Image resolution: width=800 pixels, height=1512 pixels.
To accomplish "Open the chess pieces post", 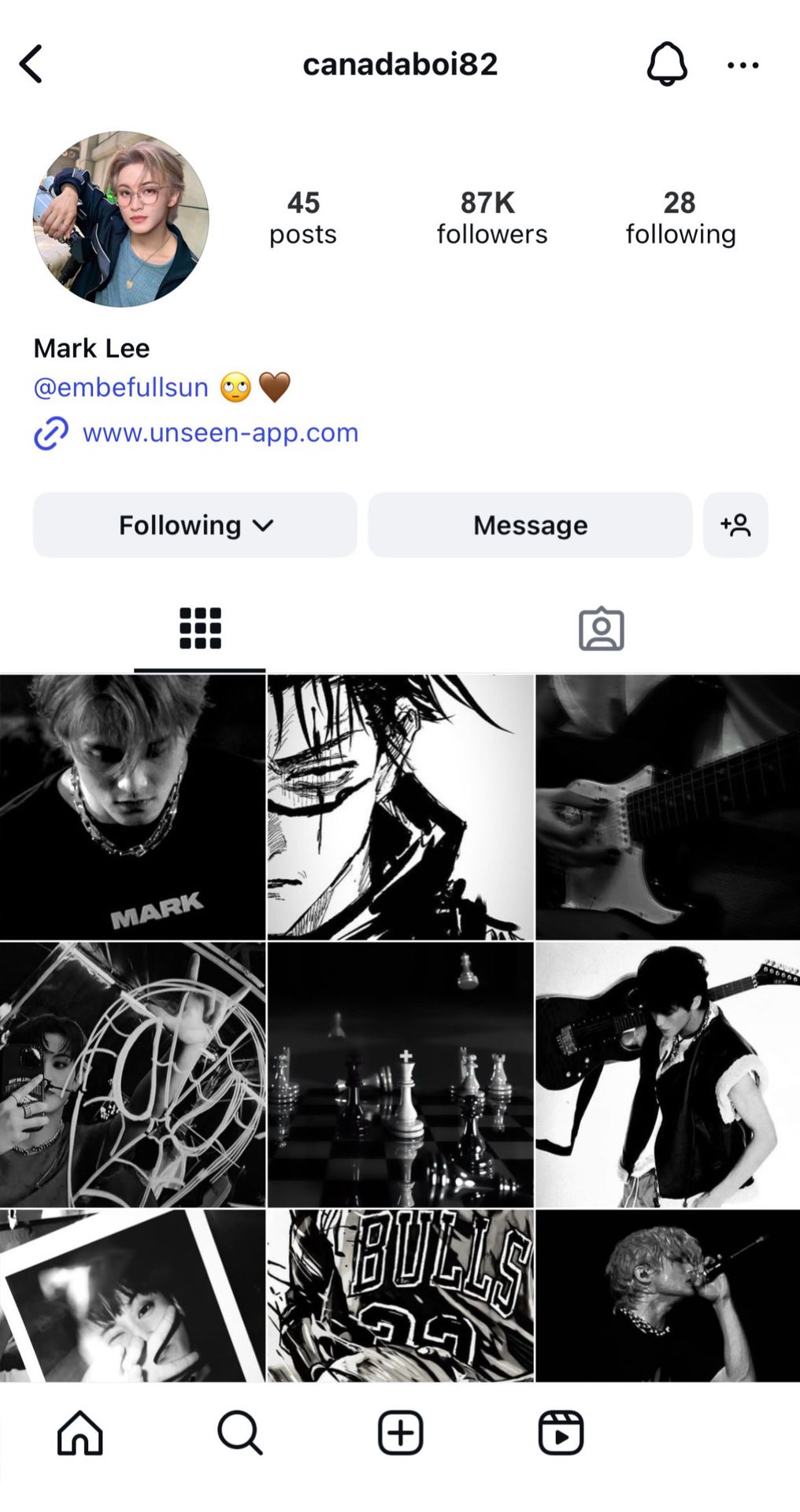I will click(x=400, y=1075).
